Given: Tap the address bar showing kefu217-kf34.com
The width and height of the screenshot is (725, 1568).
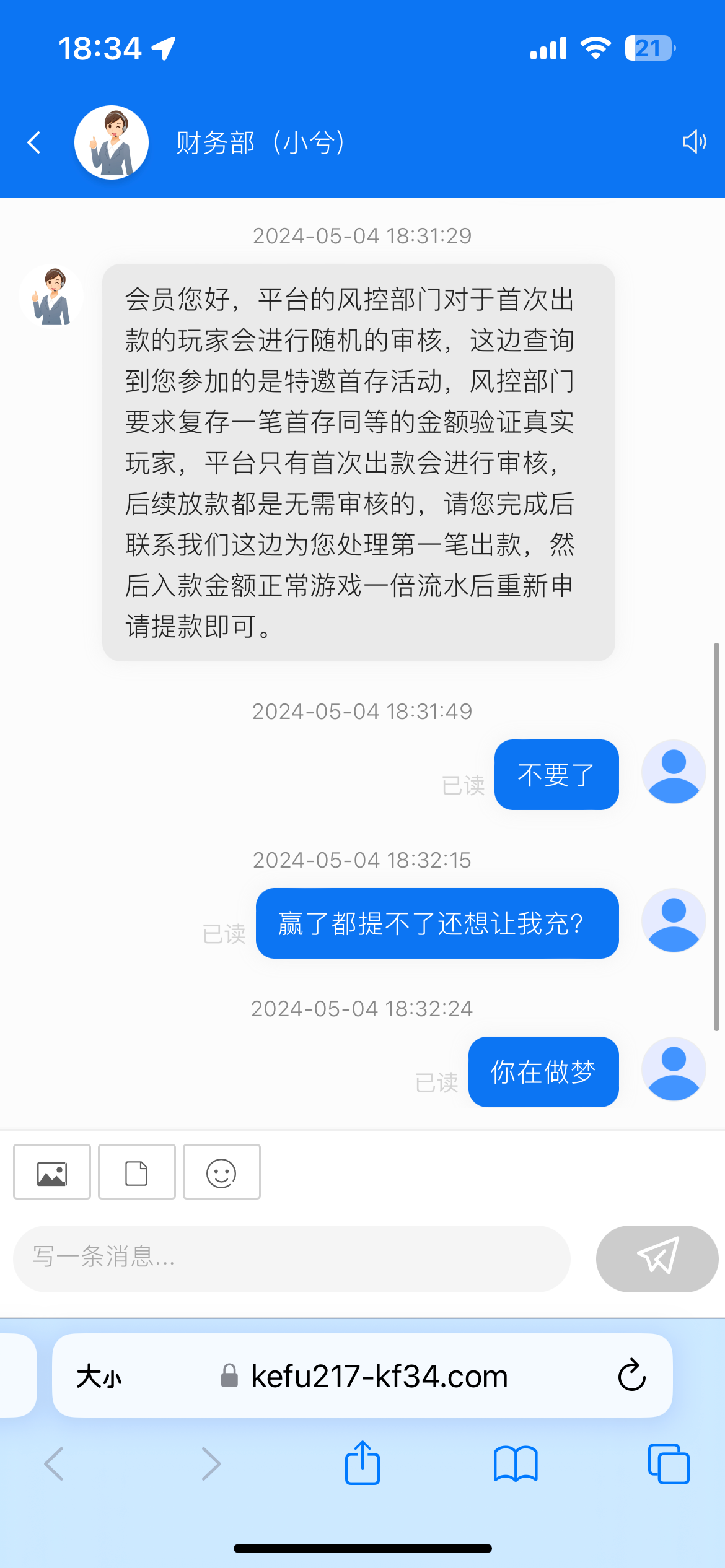Looking at the screenshot, I should [378, 1376].
